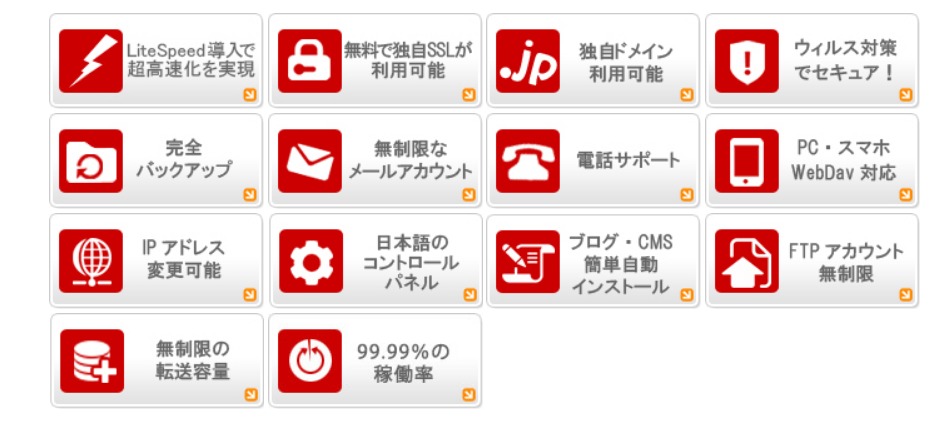Select the ウィルス対策でセキュア button
The height and width of the screenshot is (426, 933).
point(812,60)
